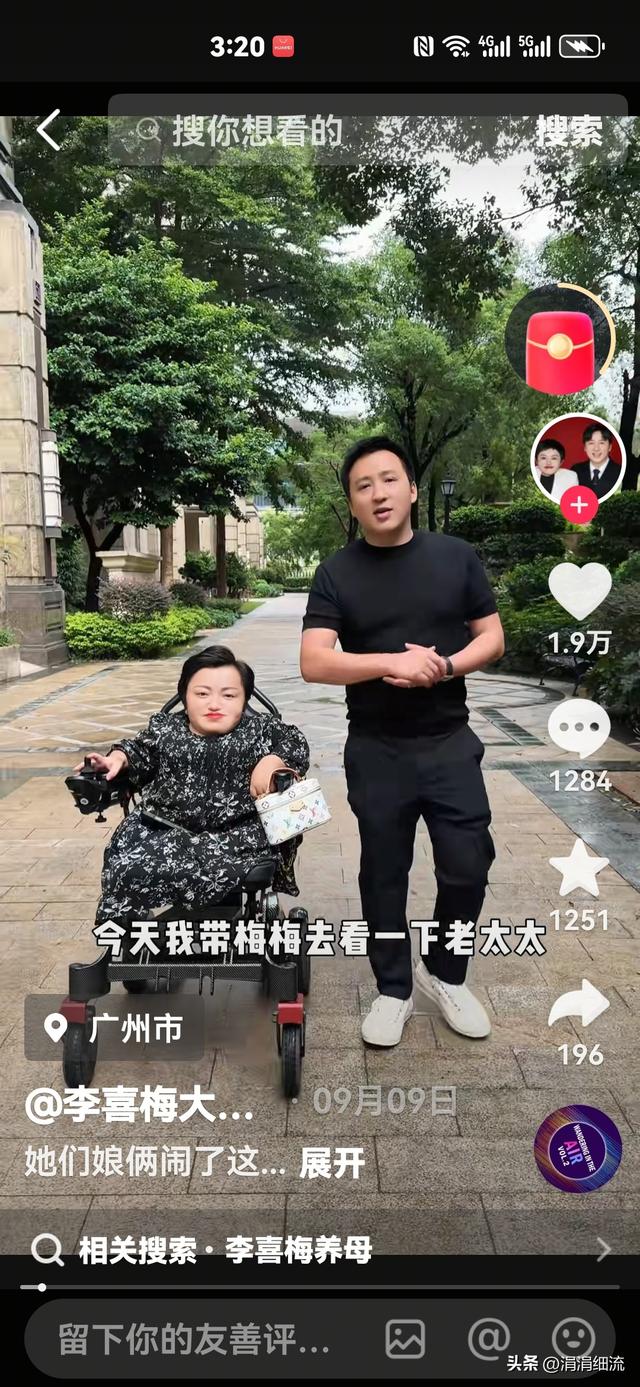Open the emoji picker in the comment bar

[573, 1340]
